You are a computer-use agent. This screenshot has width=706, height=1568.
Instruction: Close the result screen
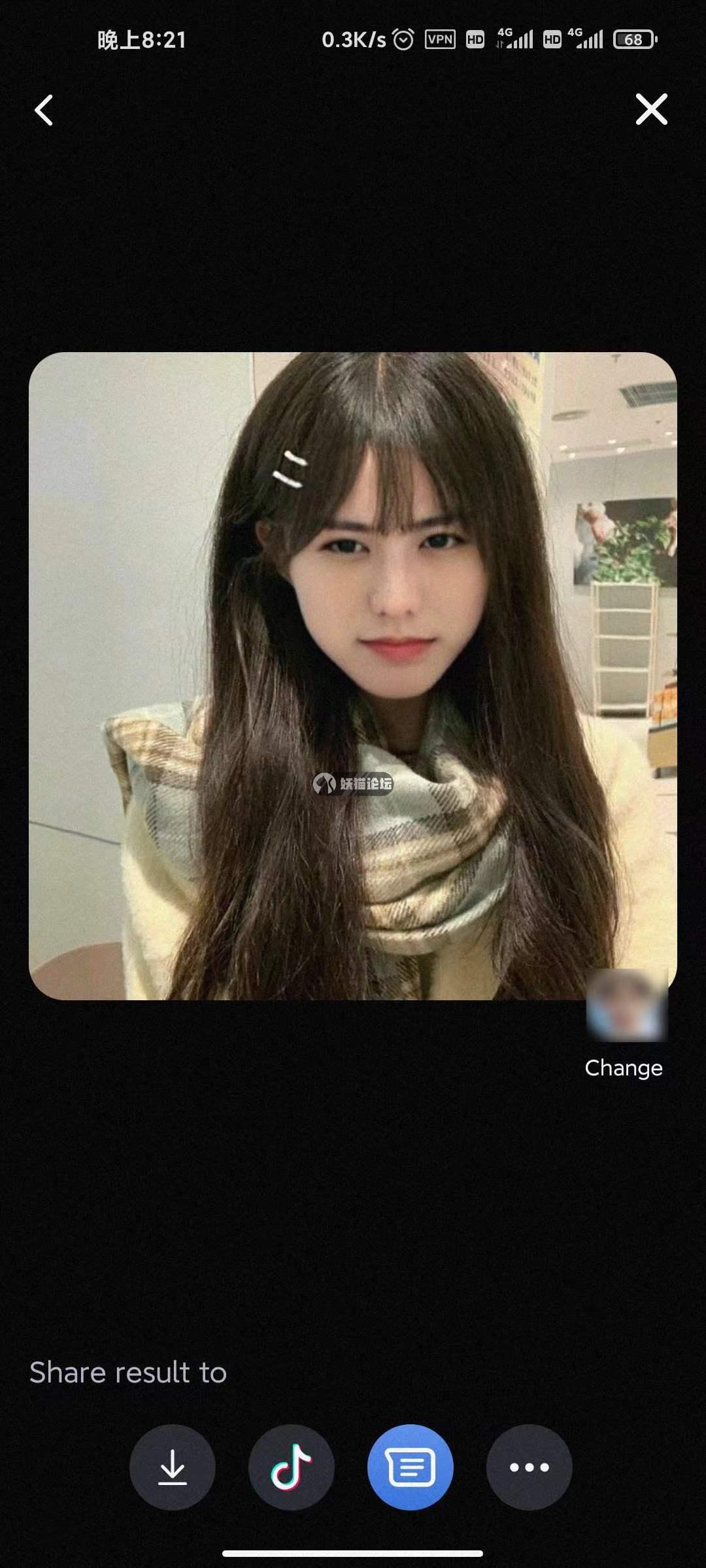tap(652, 109)
